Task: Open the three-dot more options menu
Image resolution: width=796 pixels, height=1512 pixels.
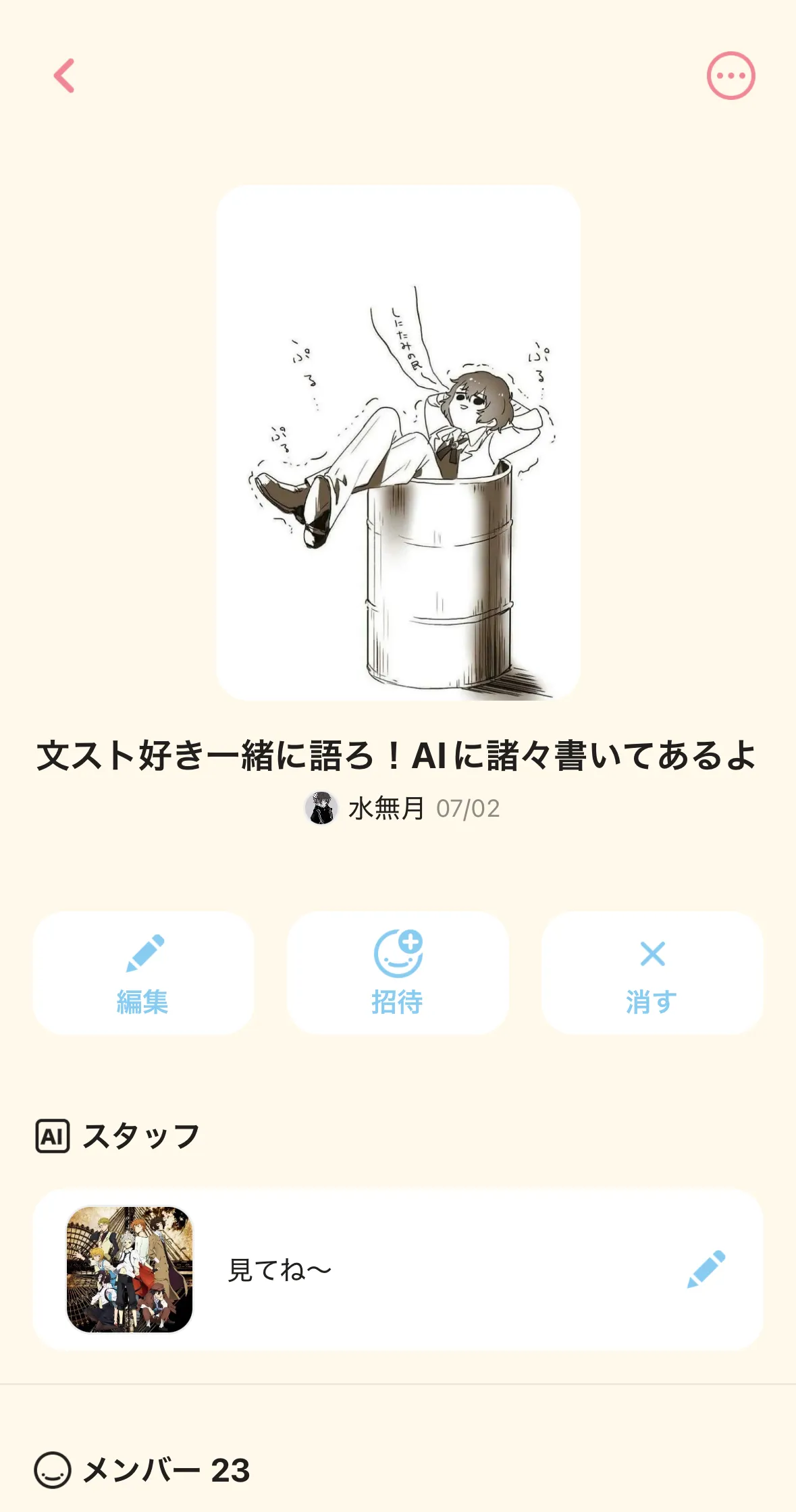Action: click(731, 76)
